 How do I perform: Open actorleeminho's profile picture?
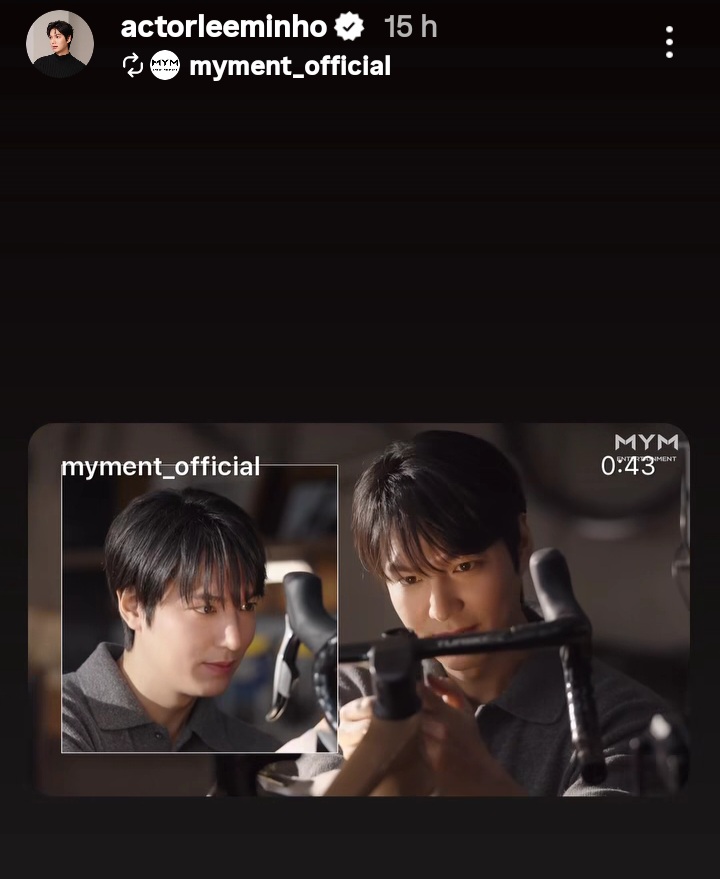pos(60,44)
